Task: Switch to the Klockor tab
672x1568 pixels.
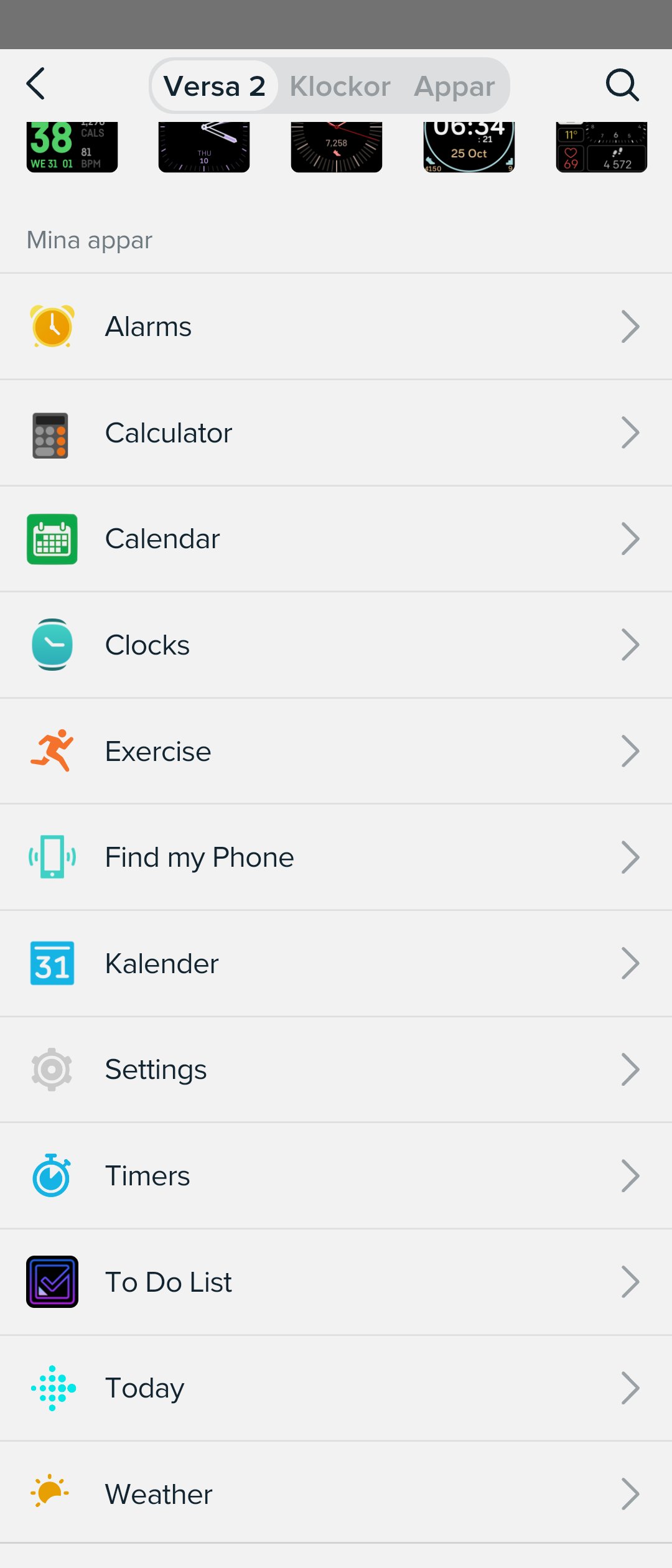Action: click(340, 86)
